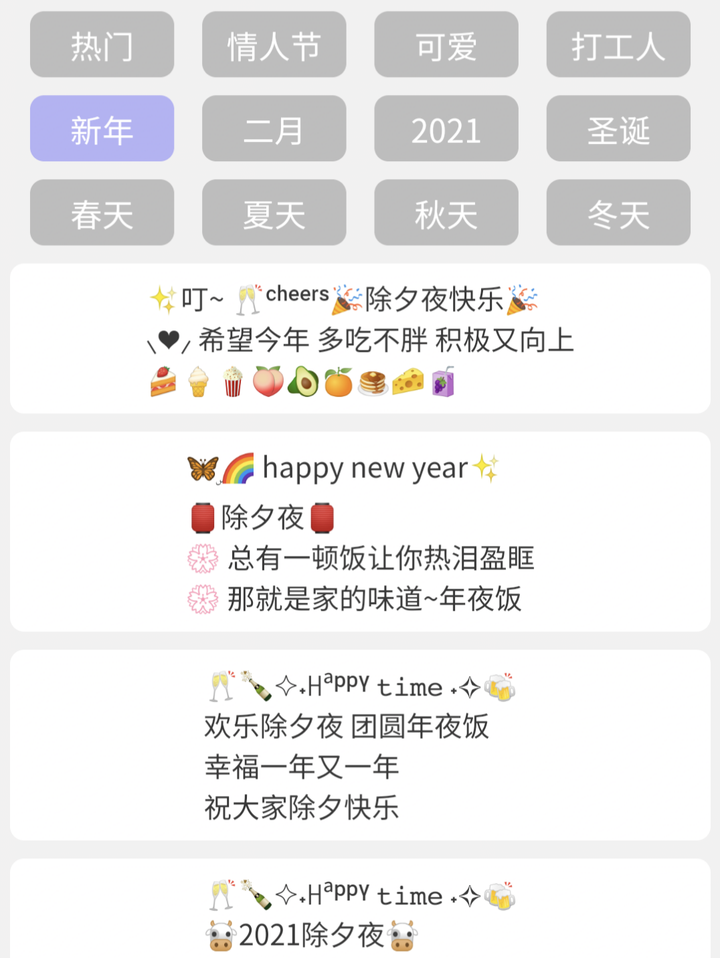Select the 冬天 category

(618, 213)
